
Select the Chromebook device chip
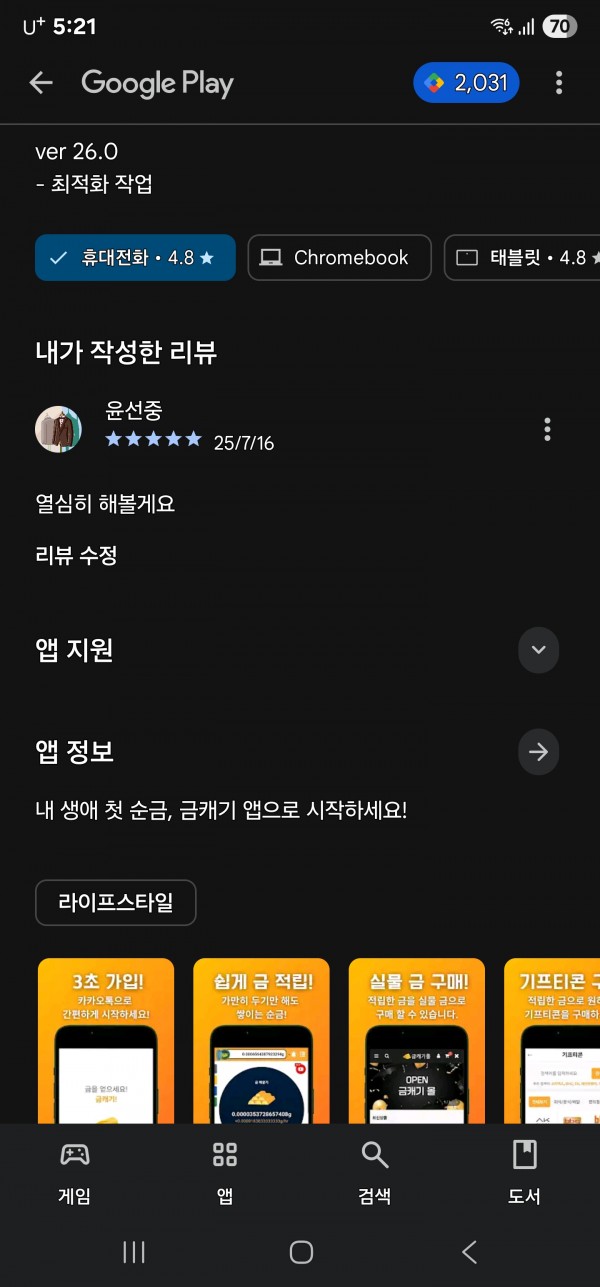point(339,258)
